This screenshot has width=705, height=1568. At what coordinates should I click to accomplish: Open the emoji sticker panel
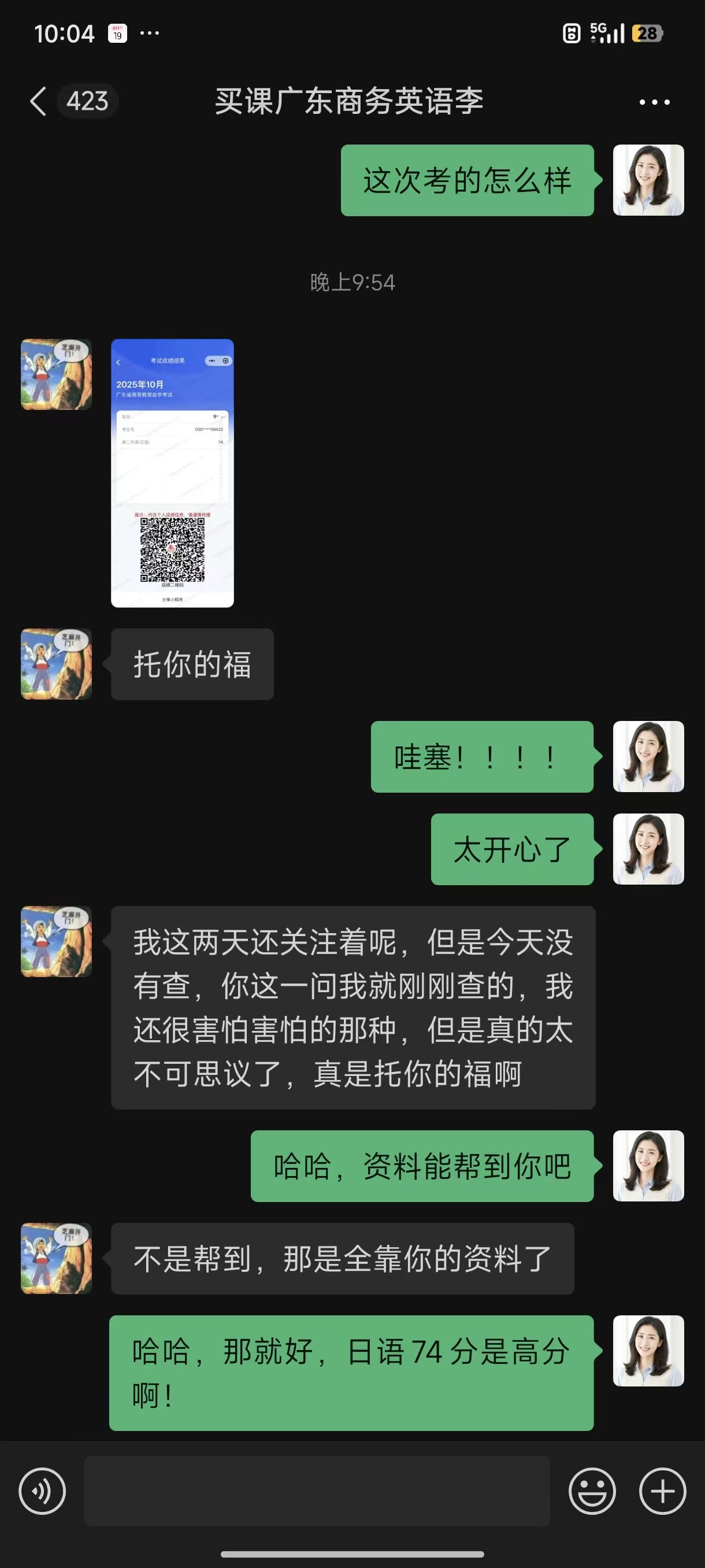(x=592, y=1491)
